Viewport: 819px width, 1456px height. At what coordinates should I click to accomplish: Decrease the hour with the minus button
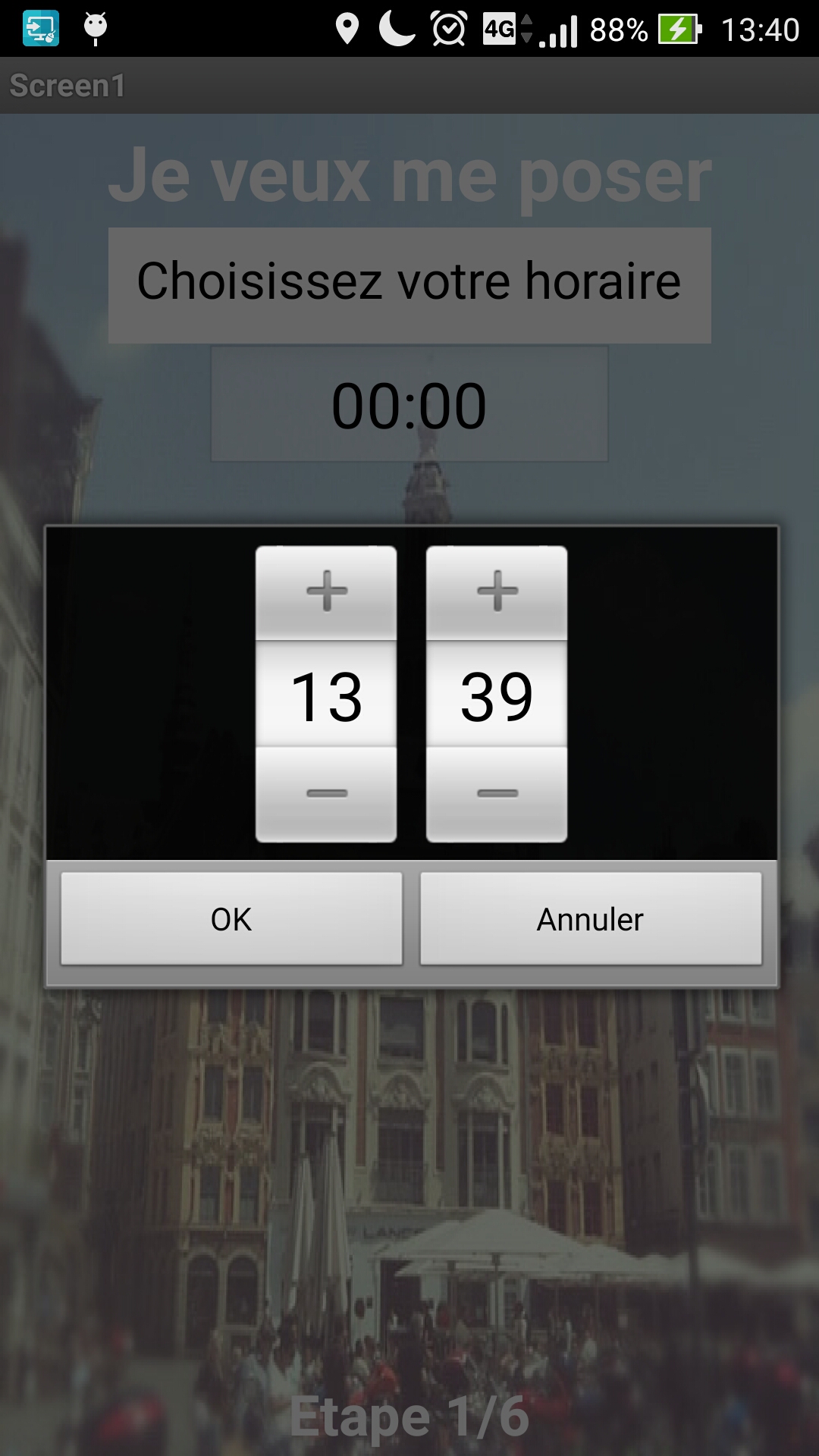(326, 794)
